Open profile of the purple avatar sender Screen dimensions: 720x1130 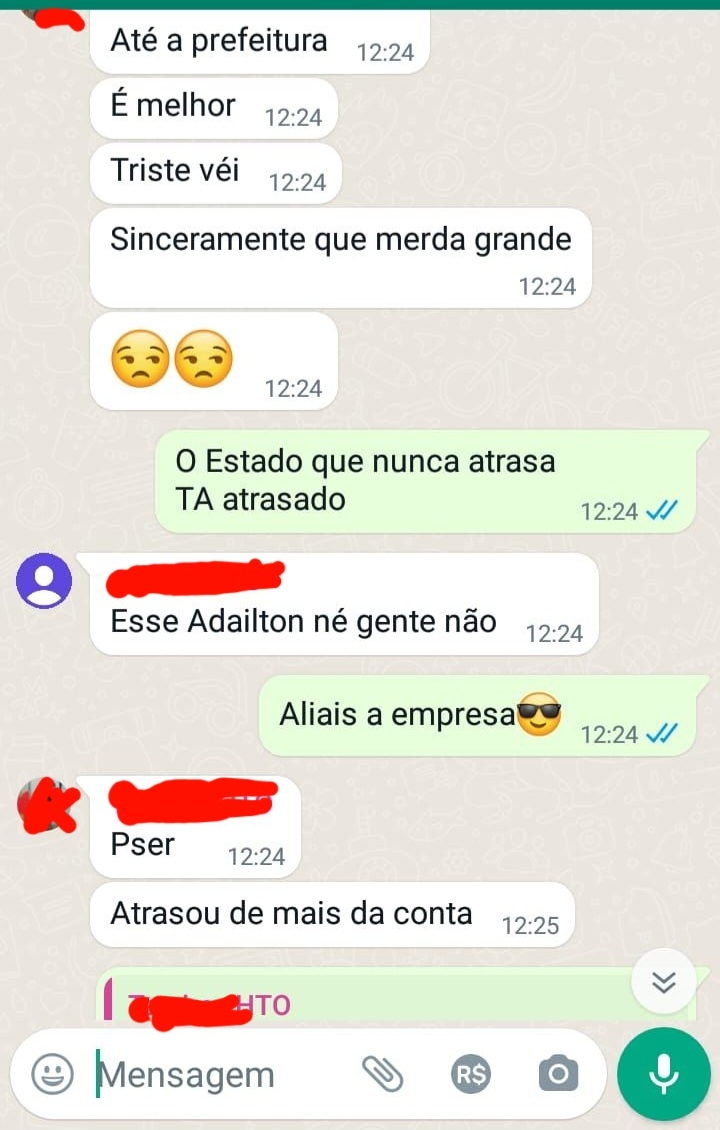click(44, 581)
